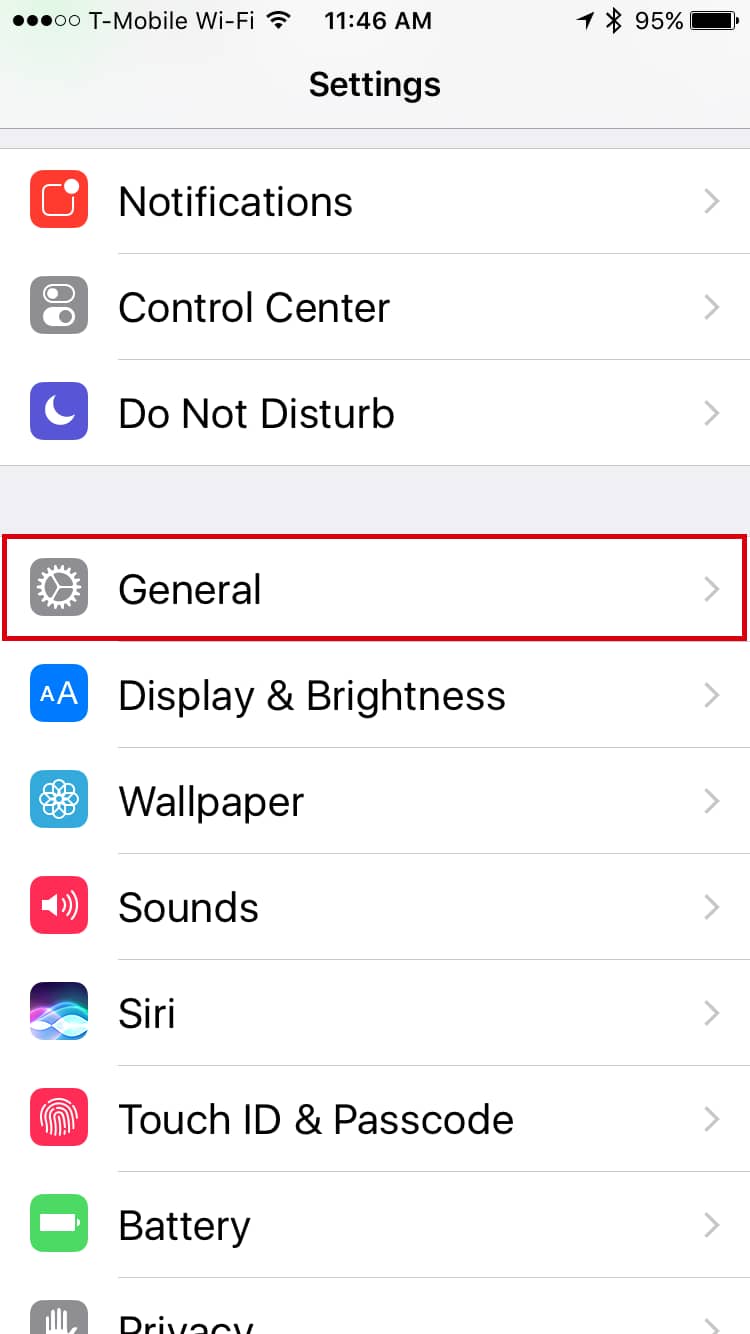Image resolution: width=750 pixels, height=1334 pixels.
Task: Go to Do Not Disturb
Action: coord(375,413)
